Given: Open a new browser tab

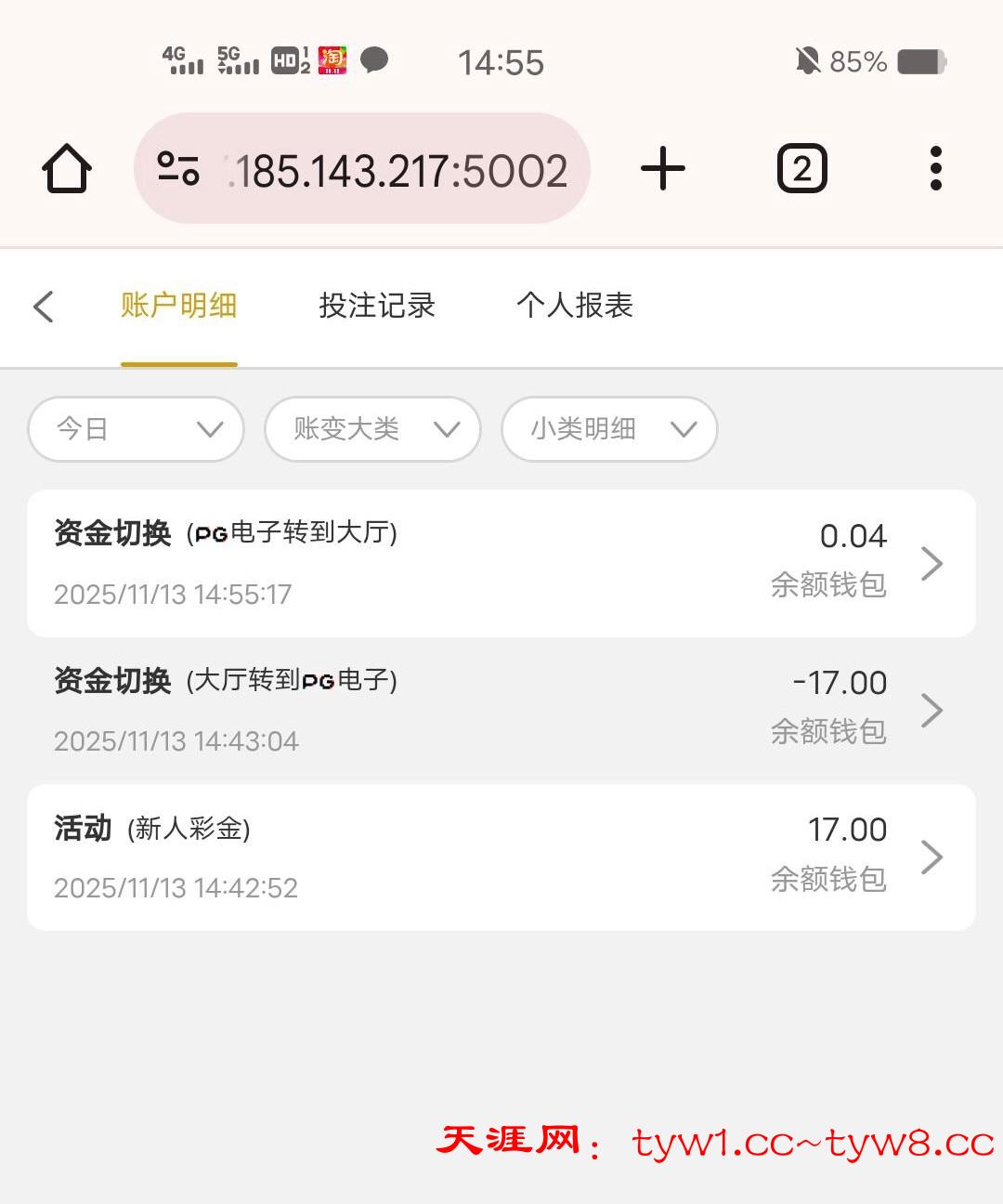Looking at the screenshot, I should (x=663, y=169).
